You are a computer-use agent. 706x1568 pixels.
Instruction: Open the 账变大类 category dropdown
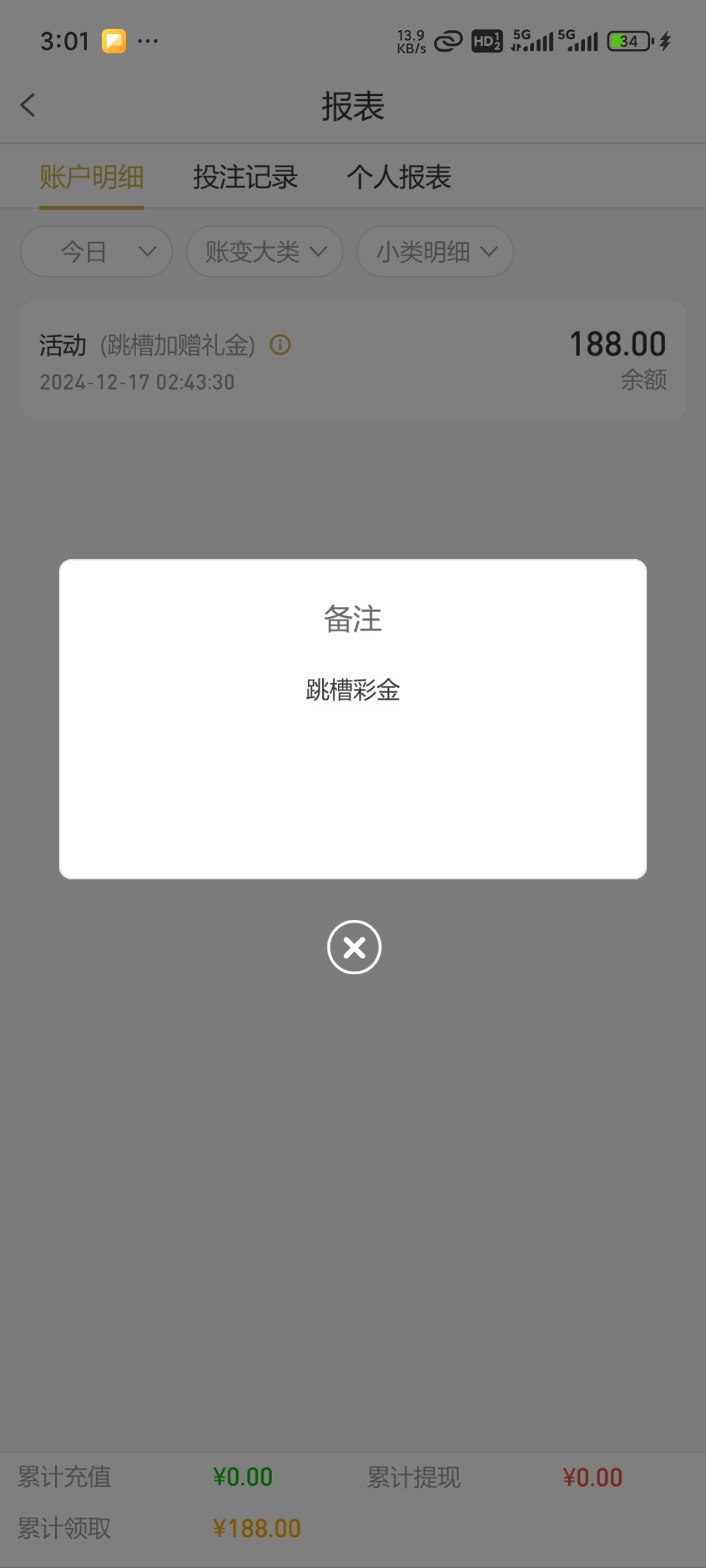[263, 252]
